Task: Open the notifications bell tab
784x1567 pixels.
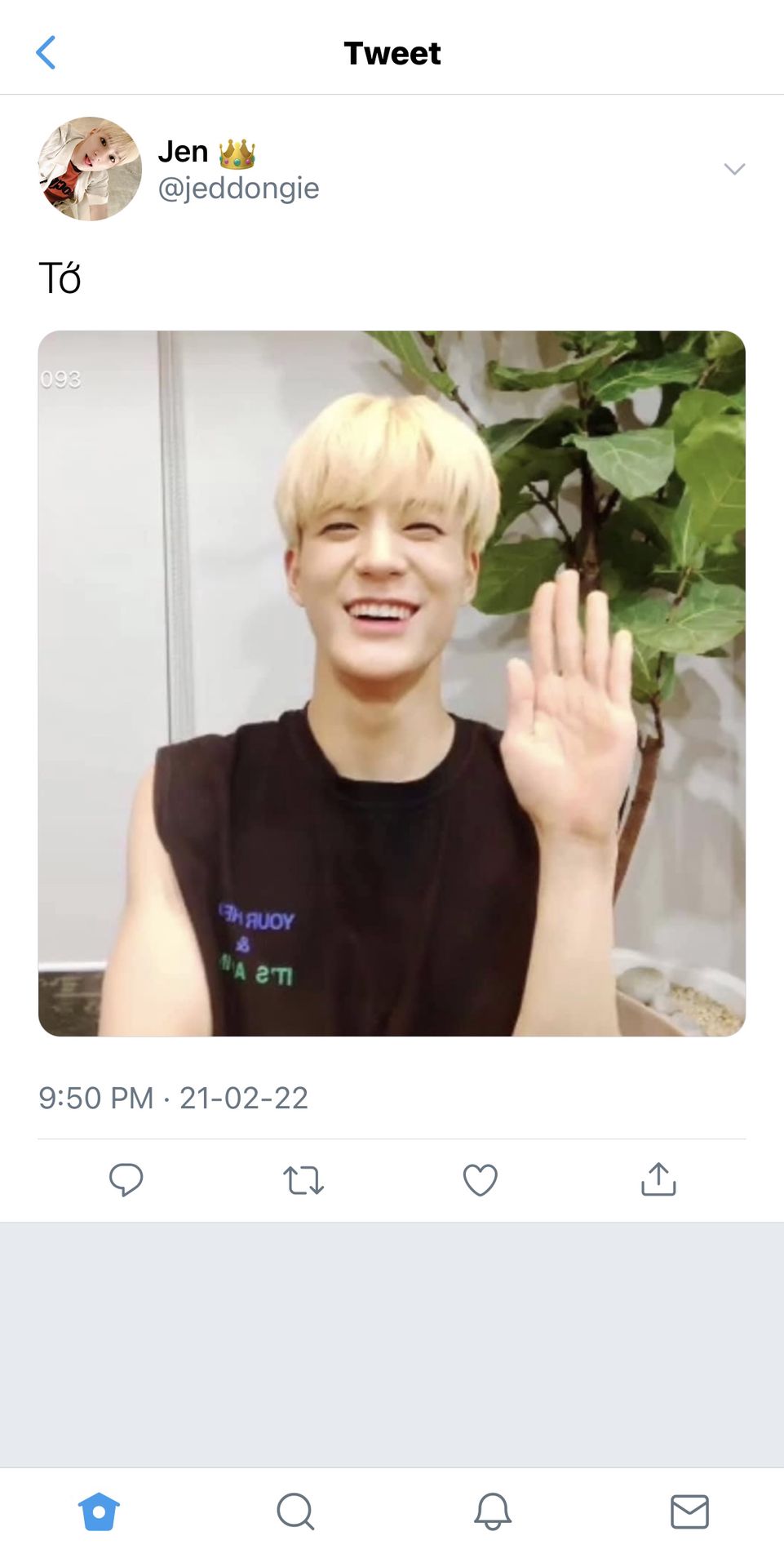Action: (493, 1512)
